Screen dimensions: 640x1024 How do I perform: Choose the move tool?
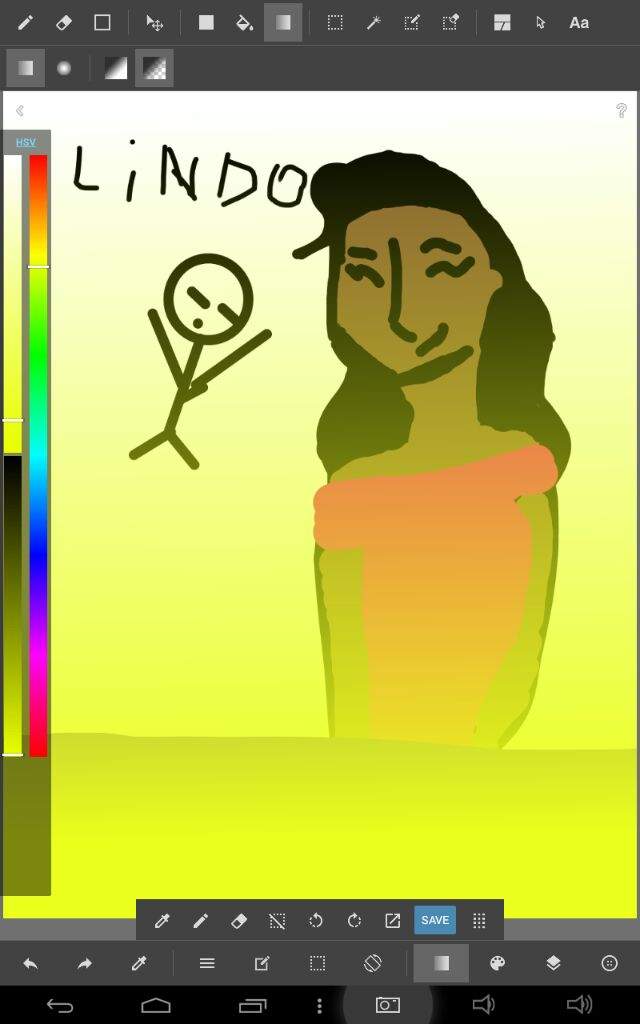click(154, 22)
